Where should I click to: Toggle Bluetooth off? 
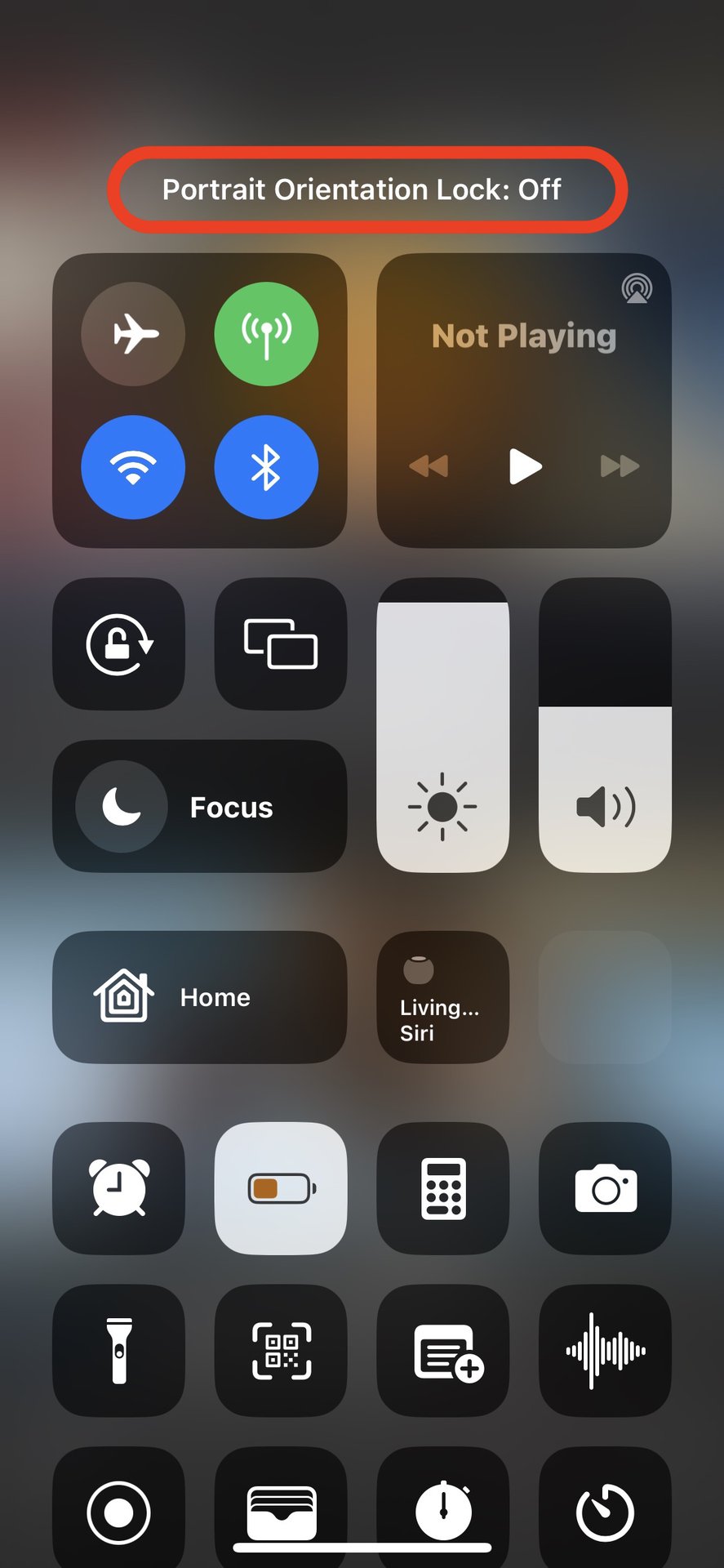point(266,467)
